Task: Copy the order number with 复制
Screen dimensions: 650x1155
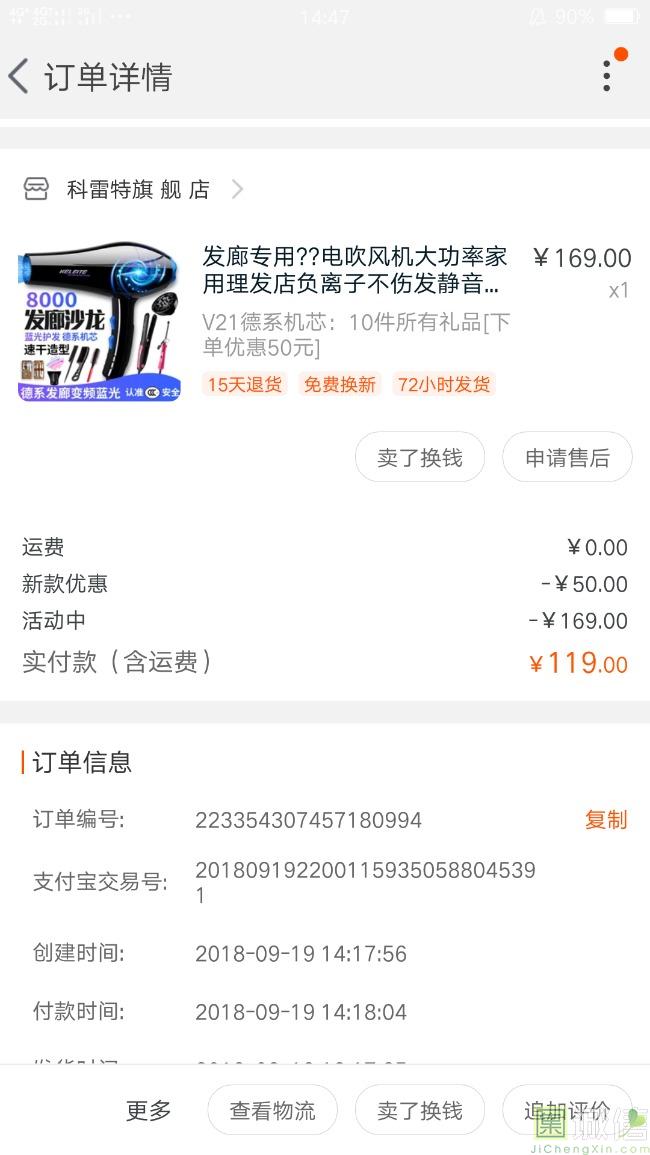Action: (605, 820)
